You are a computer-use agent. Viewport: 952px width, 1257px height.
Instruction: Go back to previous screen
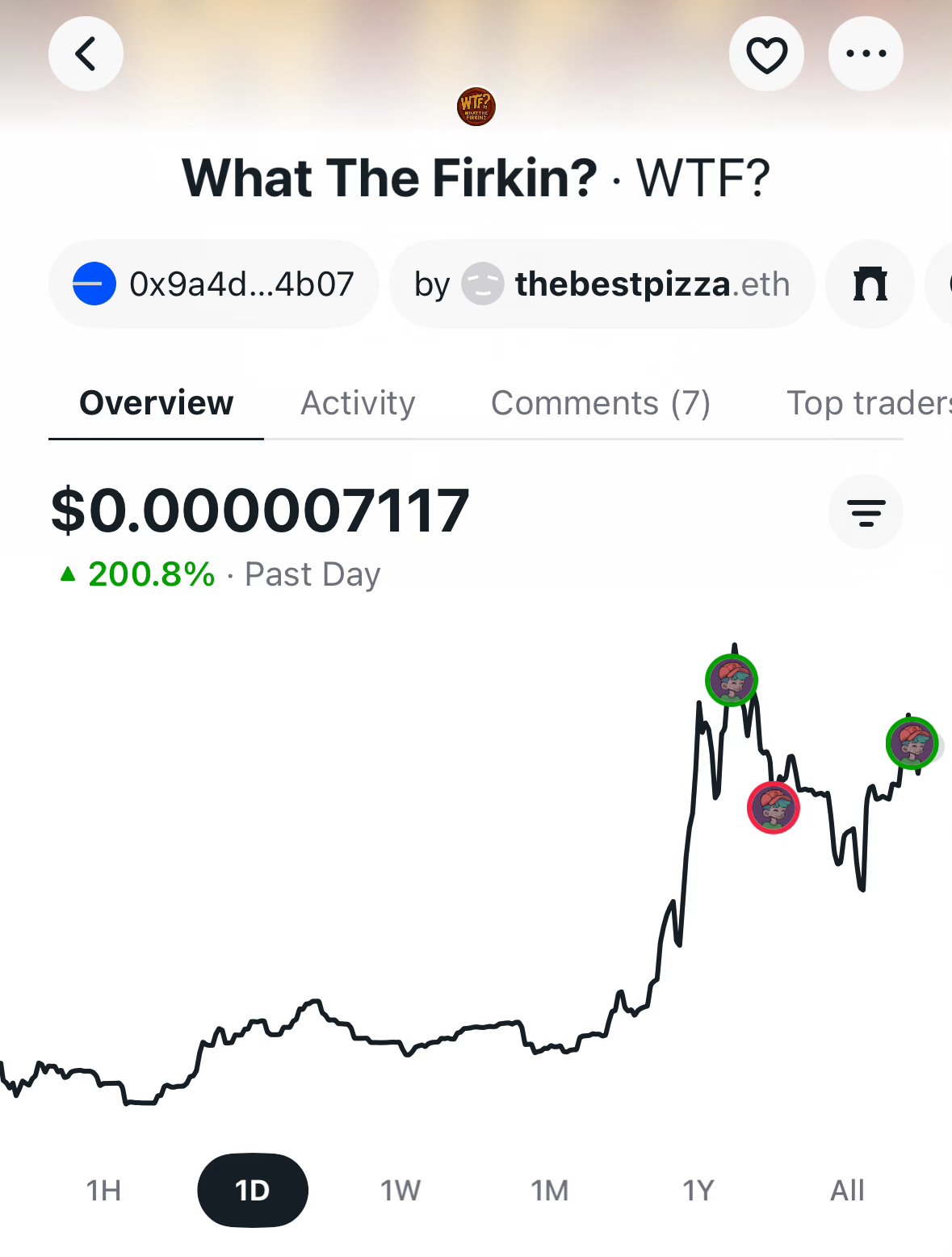(x=86, y=54)
